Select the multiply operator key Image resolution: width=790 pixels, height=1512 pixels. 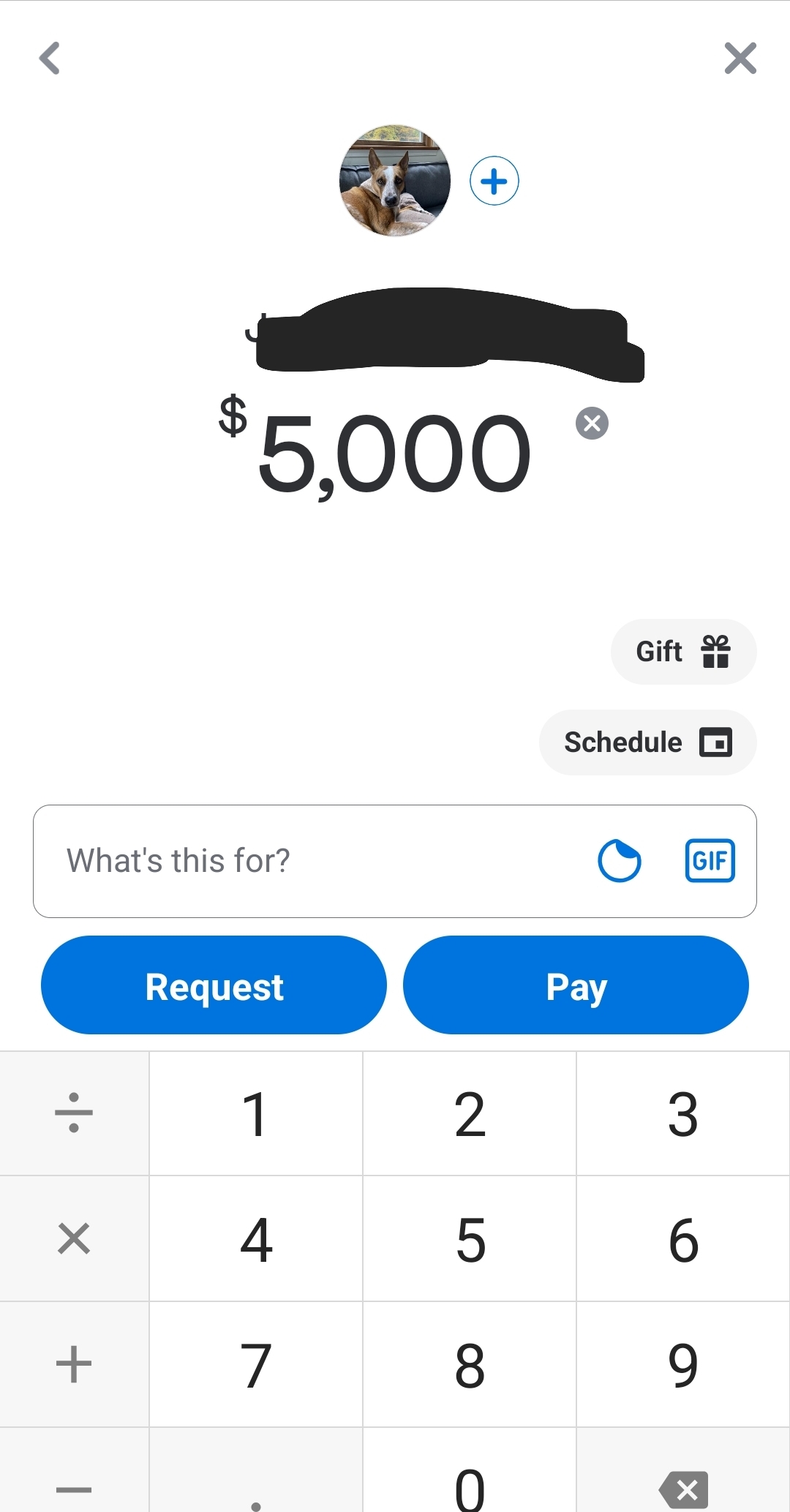74,1240
